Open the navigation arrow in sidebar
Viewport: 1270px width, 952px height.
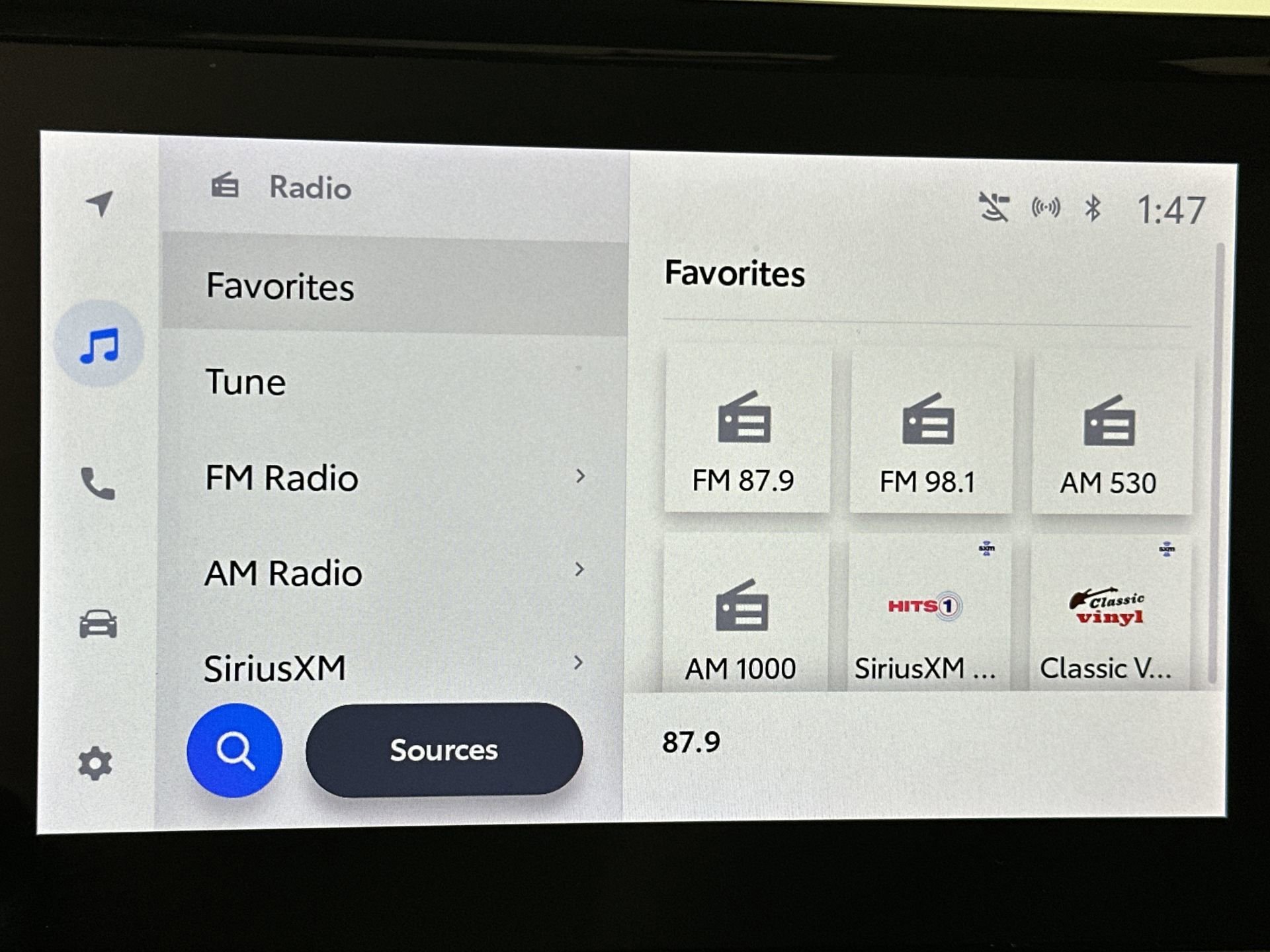pos(100,203)
